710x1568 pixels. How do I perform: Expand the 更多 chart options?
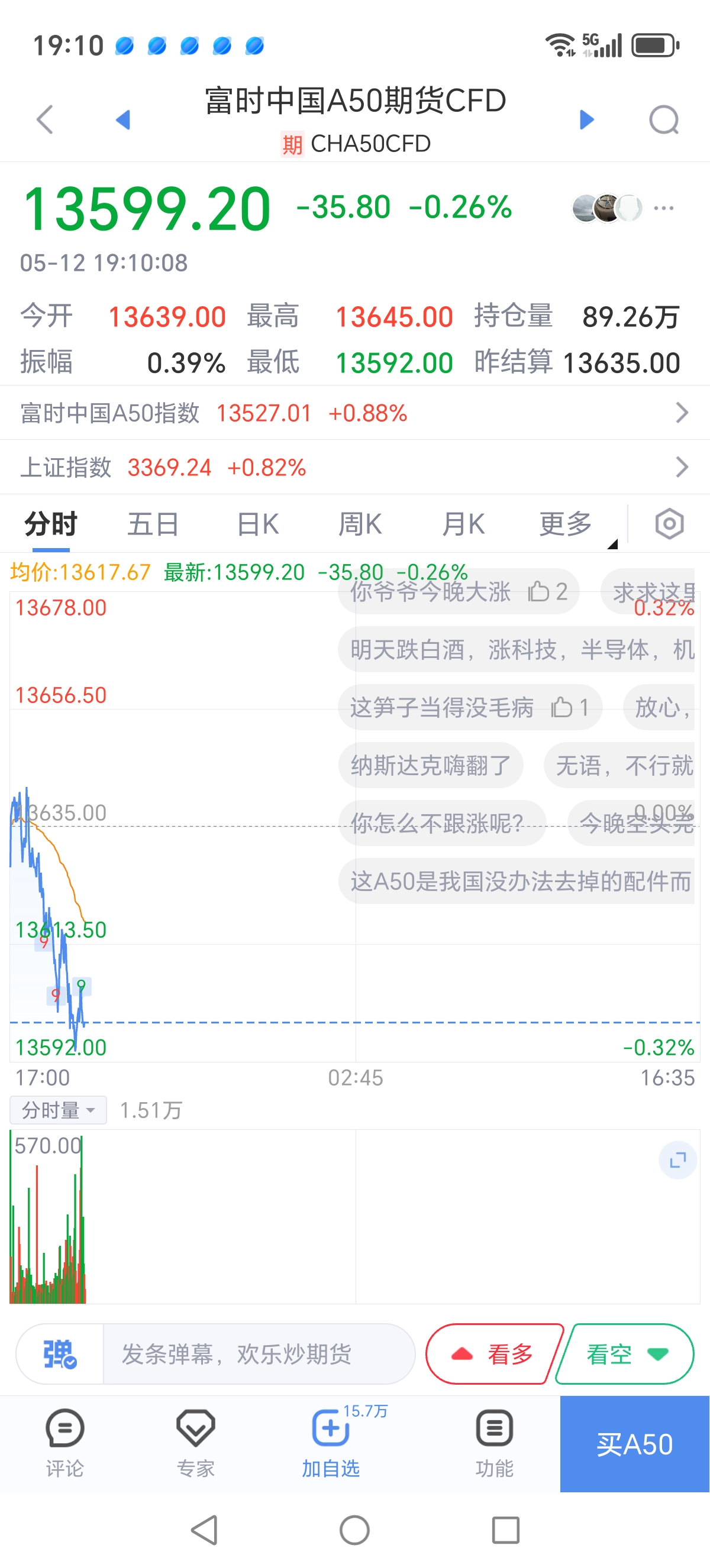click(566, 524)
